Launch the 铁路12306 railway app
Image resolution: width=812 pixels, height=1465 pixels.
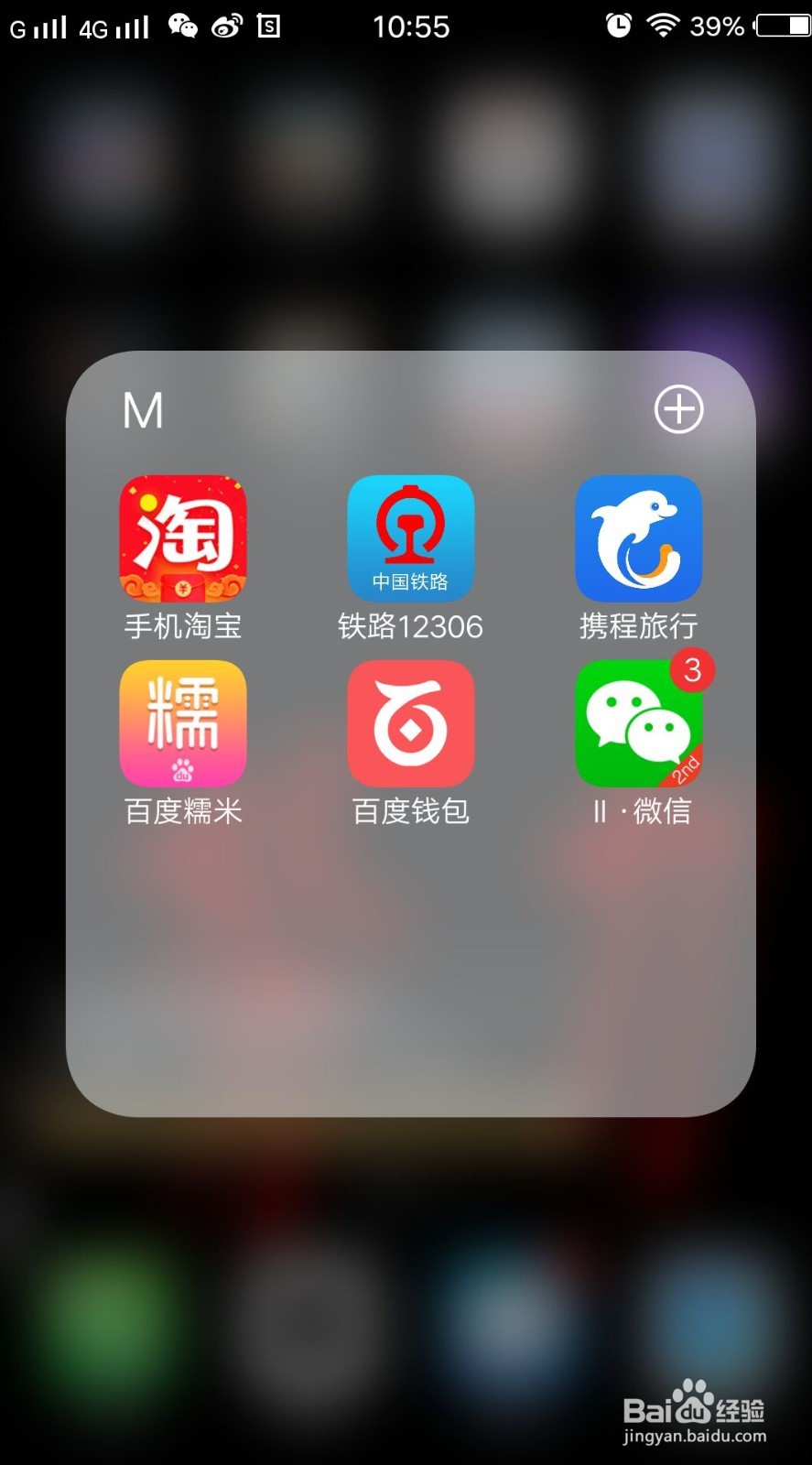point(410,538)
